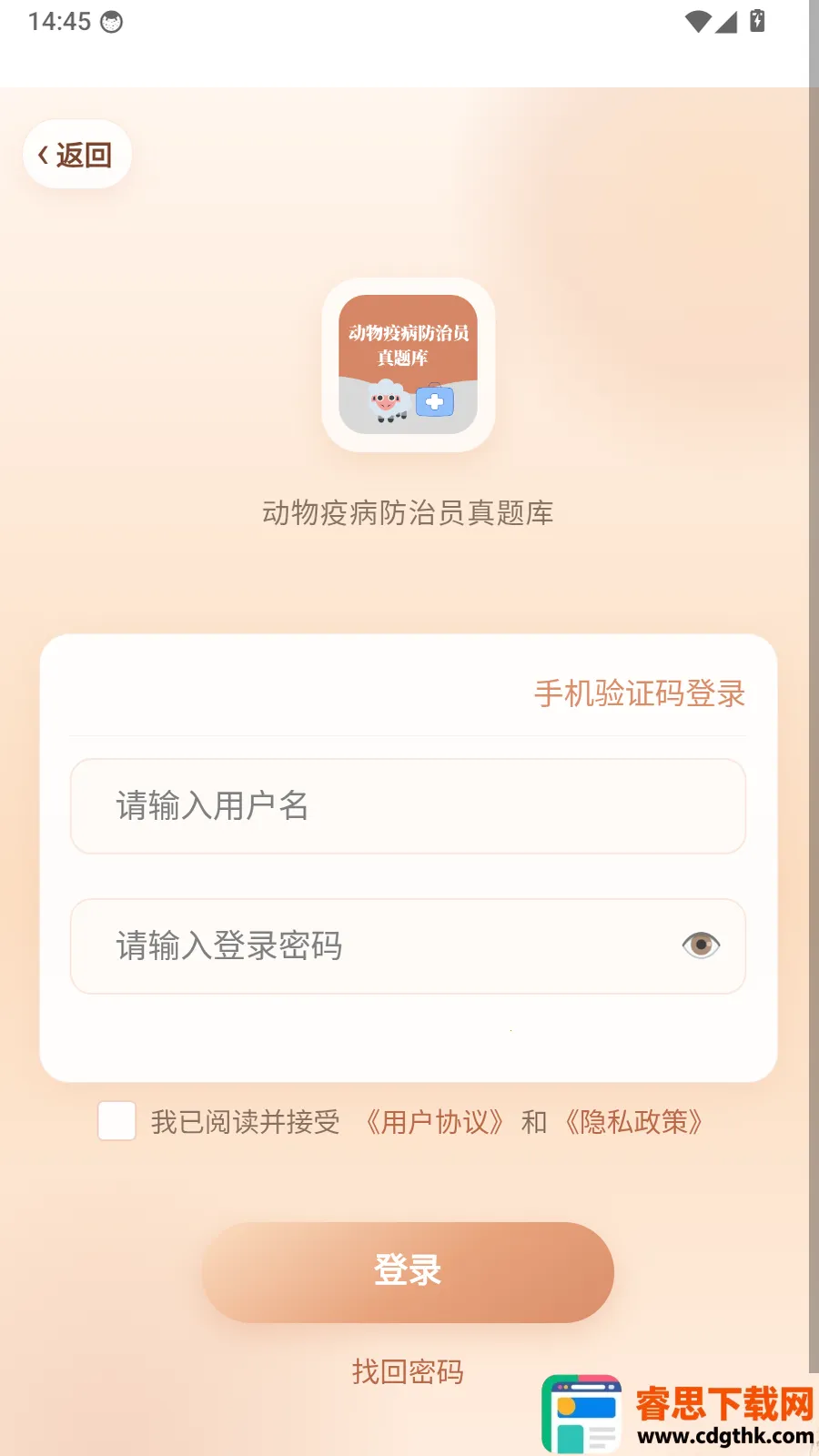Open the 《用户协议》 link

pos(435,1122)
